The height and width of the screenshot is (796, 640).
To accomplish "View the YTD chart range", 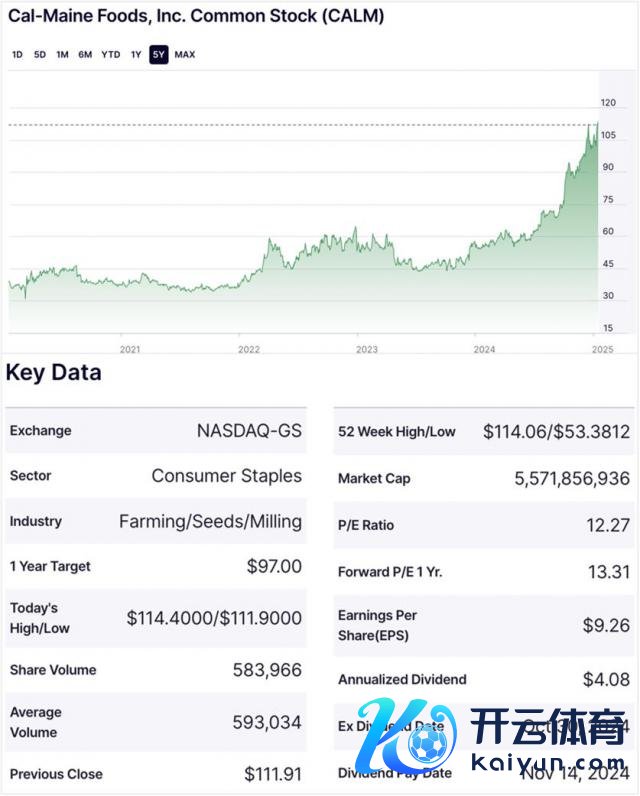I will tap(111, 55).
